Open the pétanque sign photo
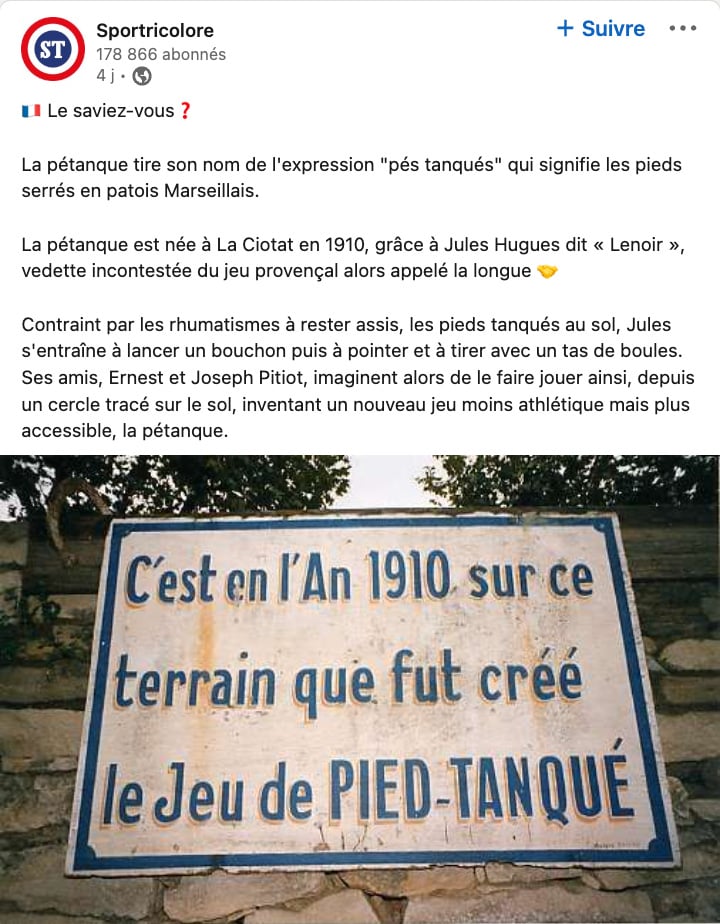 (360, 689)
